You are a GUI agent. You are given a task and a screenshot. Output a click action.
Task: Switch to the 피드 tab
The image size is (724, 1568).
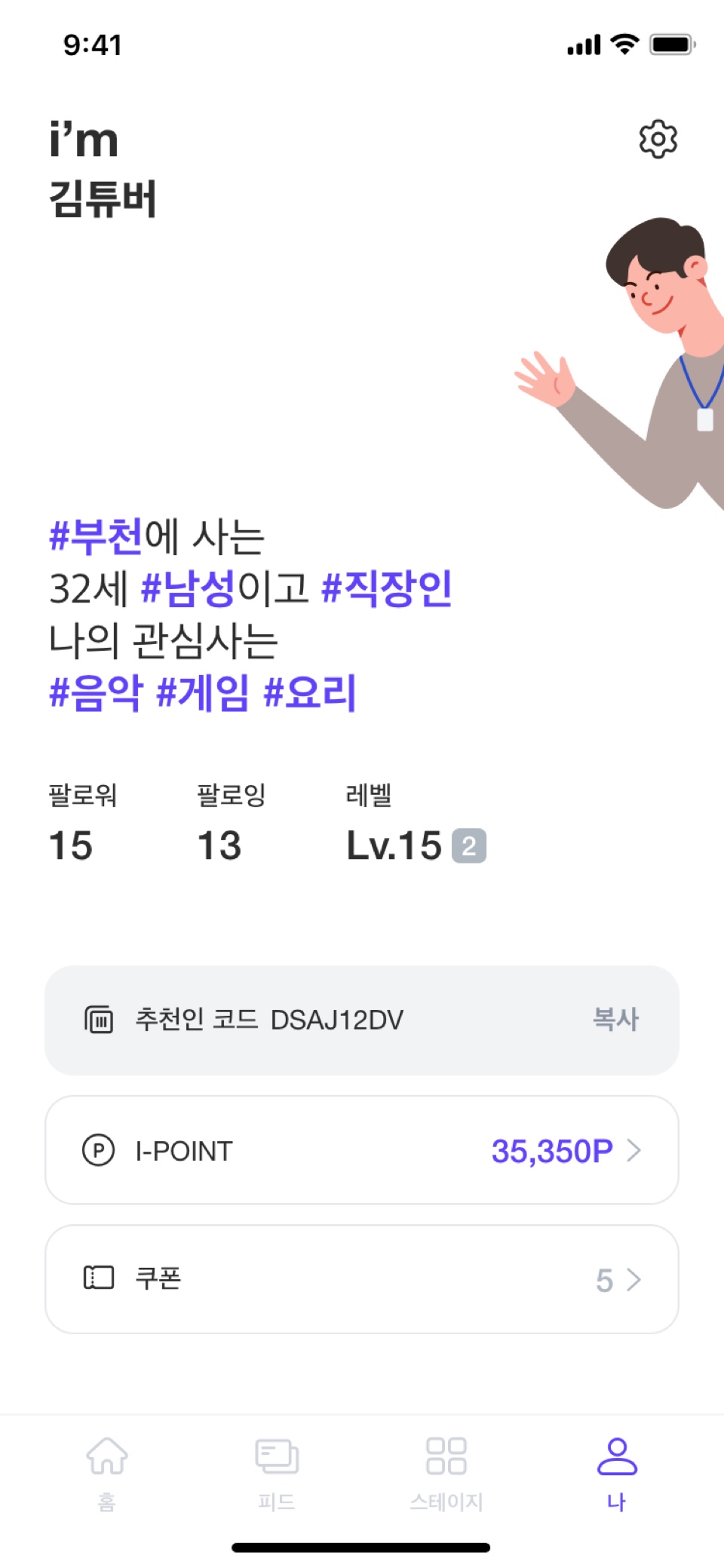pyautogui.click(x=277, y=1472)
